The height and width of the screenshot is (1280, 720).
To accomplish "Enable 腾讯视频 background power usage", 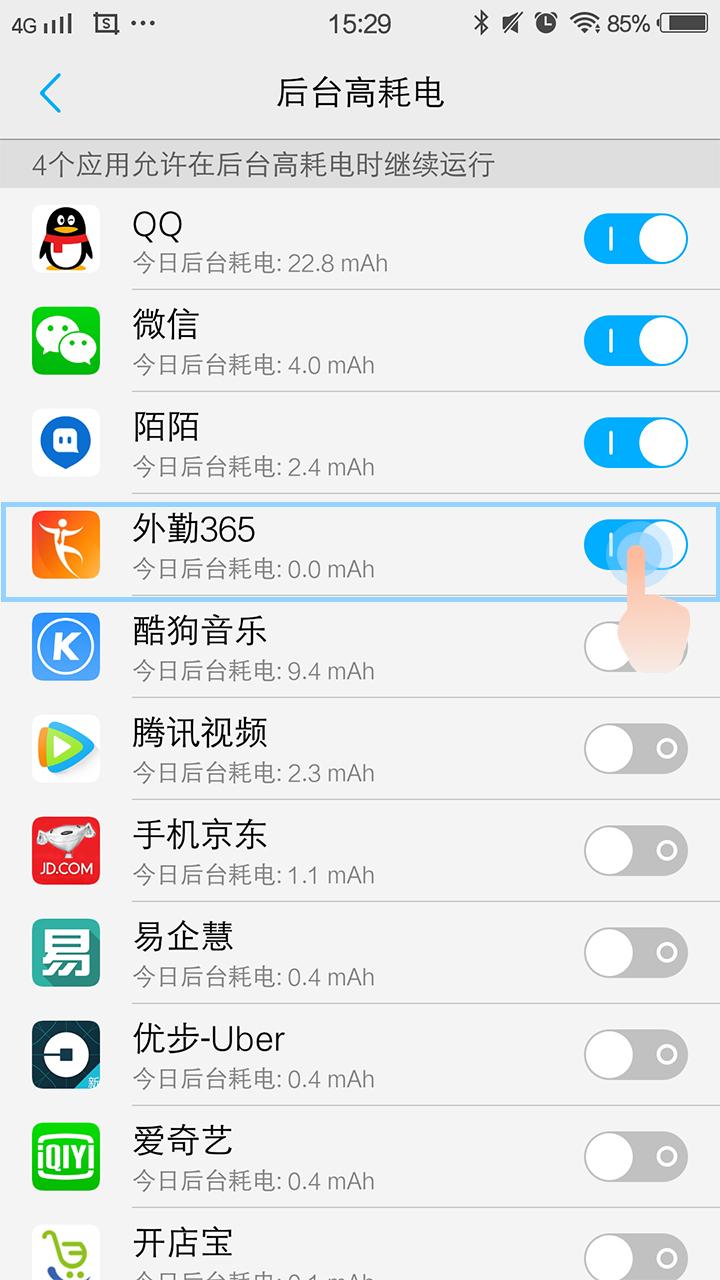I will 635,750.
